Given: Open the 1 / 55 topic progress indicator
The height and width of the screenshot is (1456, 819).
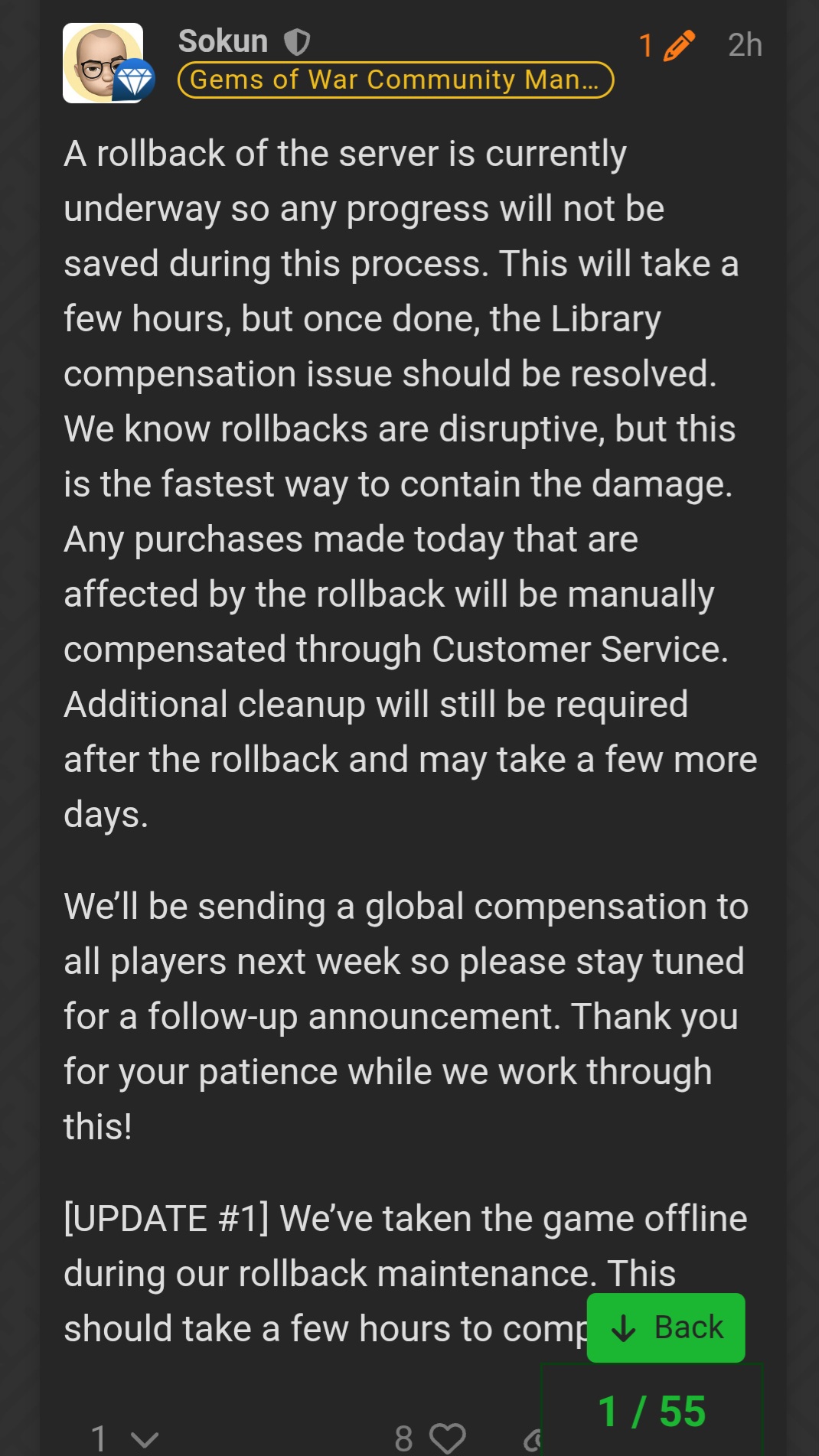Looking at the screenshot, I should coord(651,1411).
